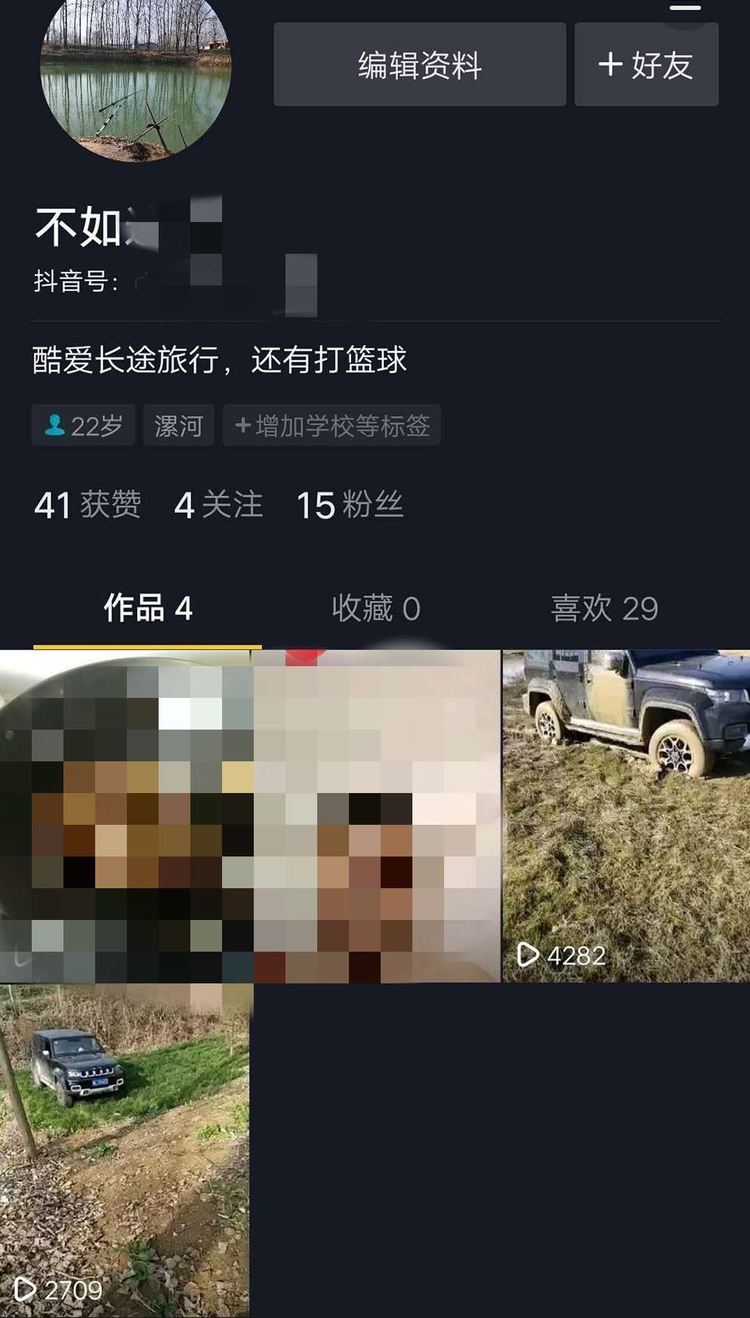This screenshot has height=1318, width=750.
Task: Open the 15 粉丝 followers list
Action: [349, 505]
